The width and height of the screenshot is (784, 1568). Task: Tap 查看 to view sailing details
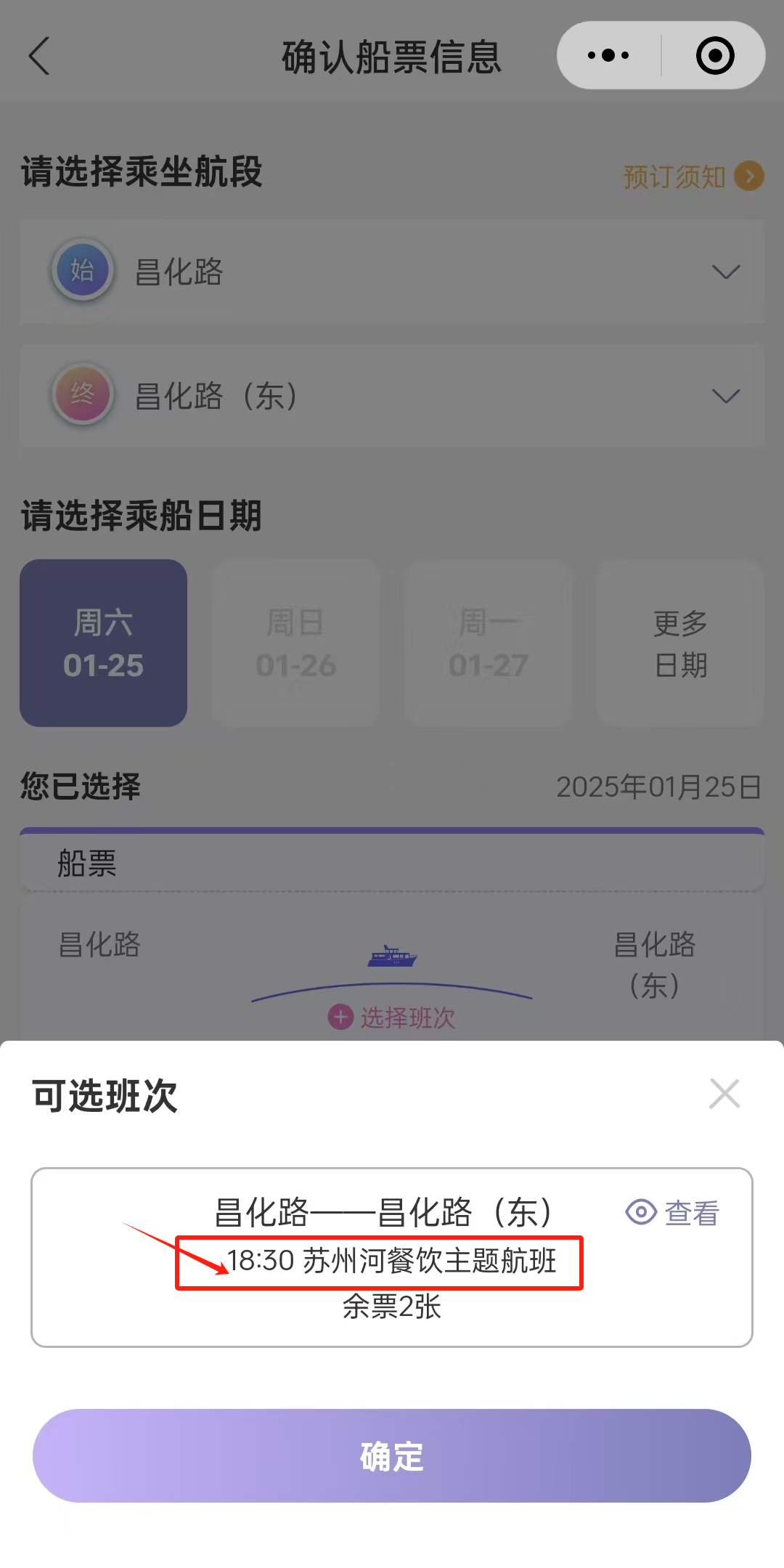click(x=673, y=1212)
